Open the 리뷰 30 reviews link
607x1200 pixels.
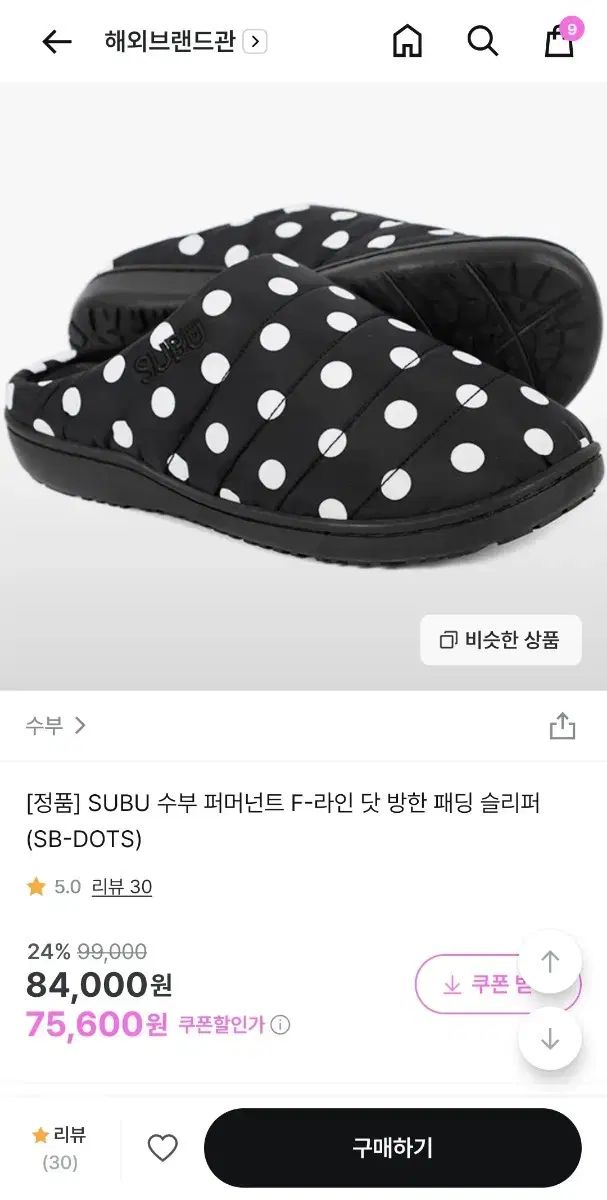[x=121, y=887]
